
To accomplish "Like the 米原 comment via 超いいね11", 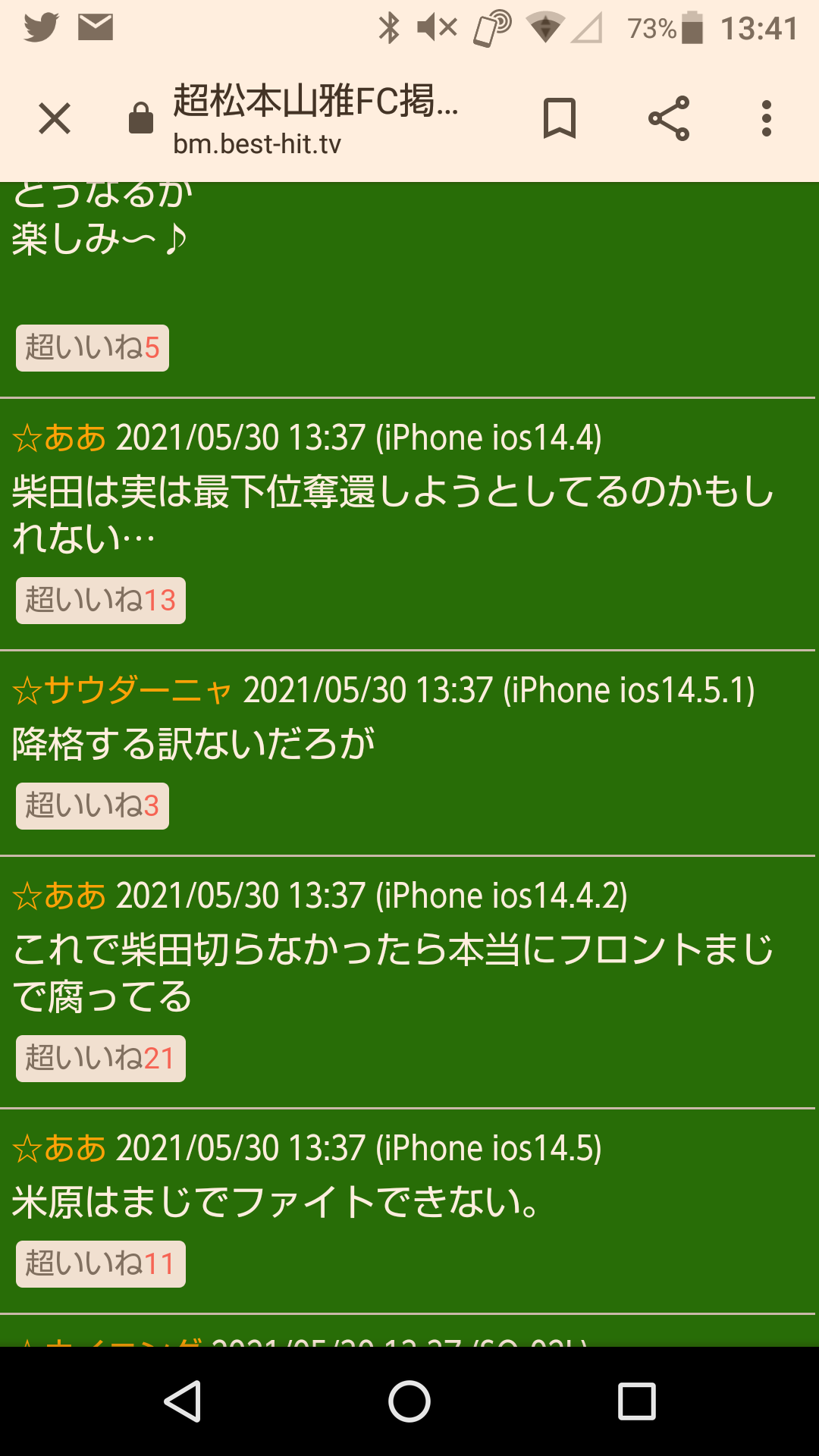I will [x=101, y=1264].
